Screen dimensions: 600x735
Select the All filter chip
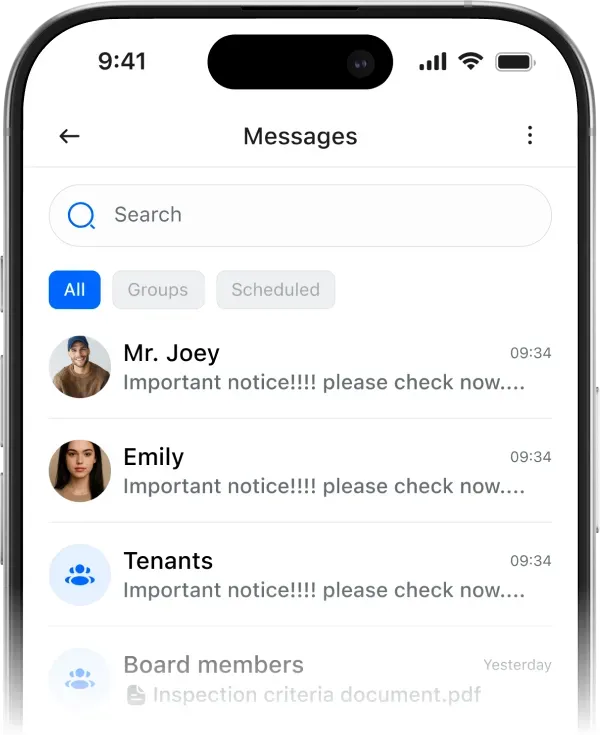coord(75,290)
